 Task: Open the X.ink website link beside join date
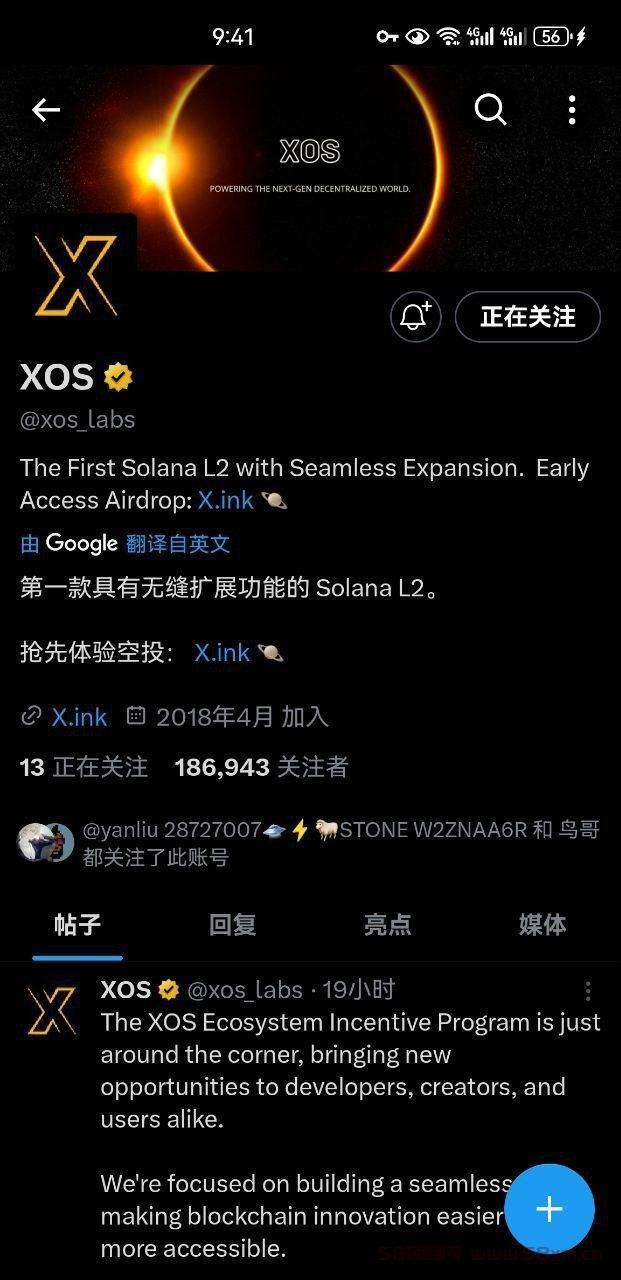coord(79,717)
